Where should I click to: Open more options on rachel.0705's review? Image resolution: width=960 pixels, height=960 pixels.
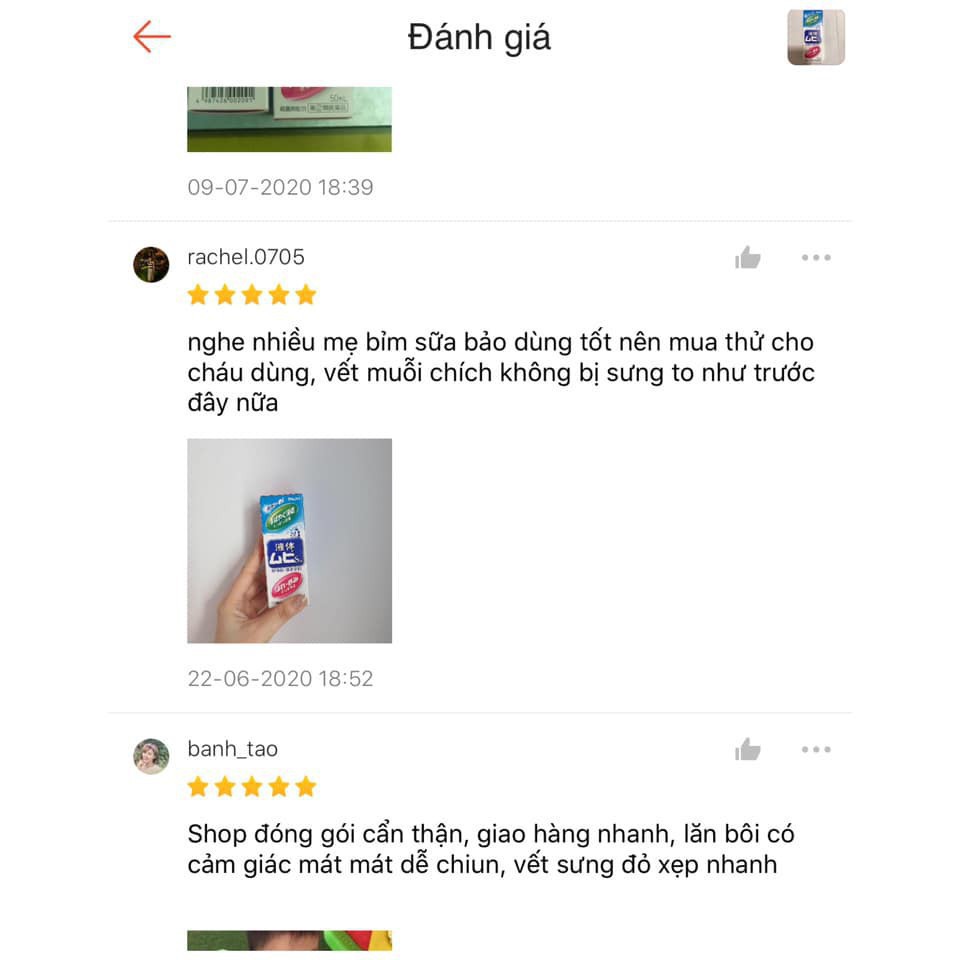(x=816, y=258)
